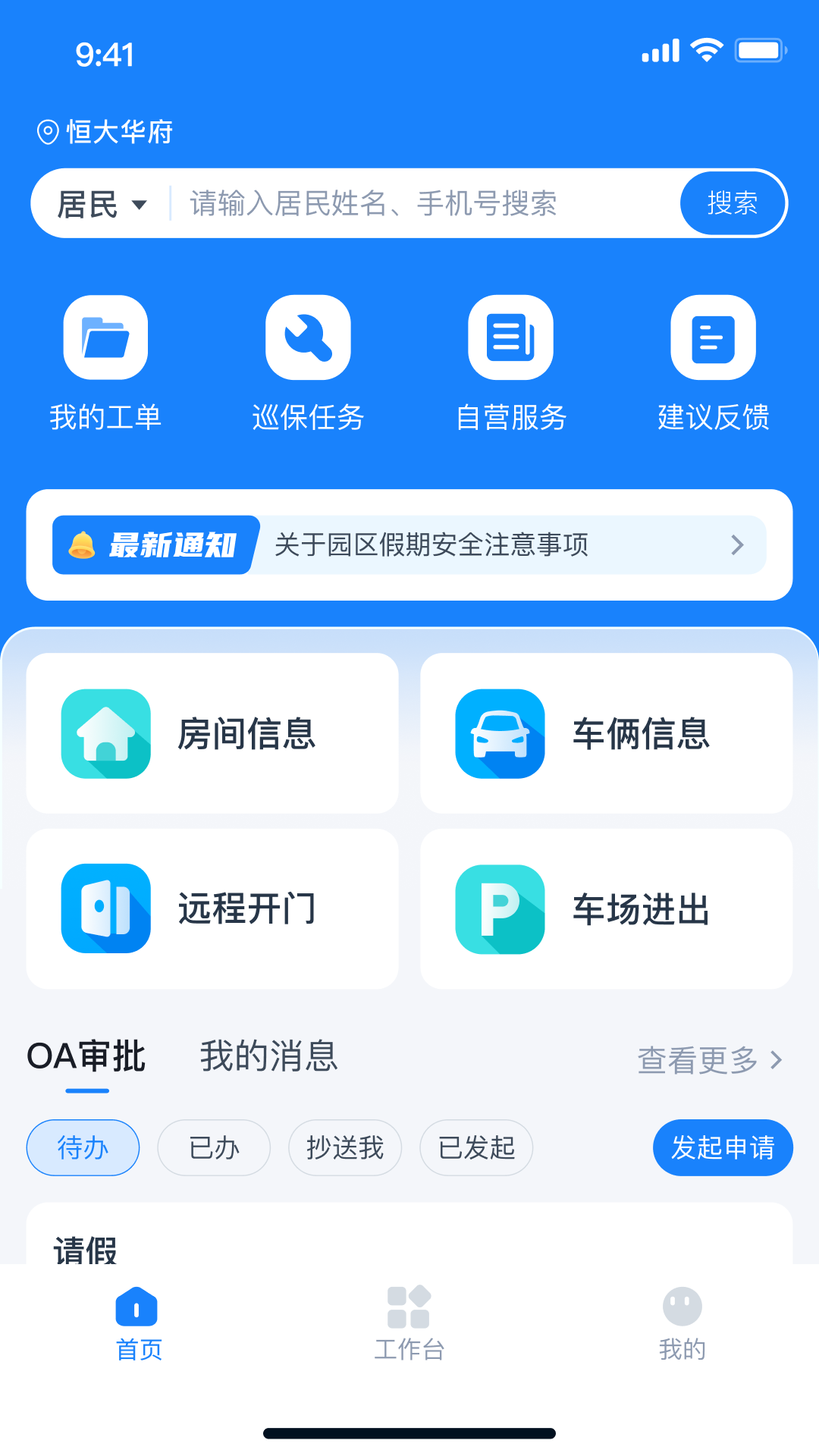
Task: Open the 居民 search type dropdown
Action: pos(101,202)
